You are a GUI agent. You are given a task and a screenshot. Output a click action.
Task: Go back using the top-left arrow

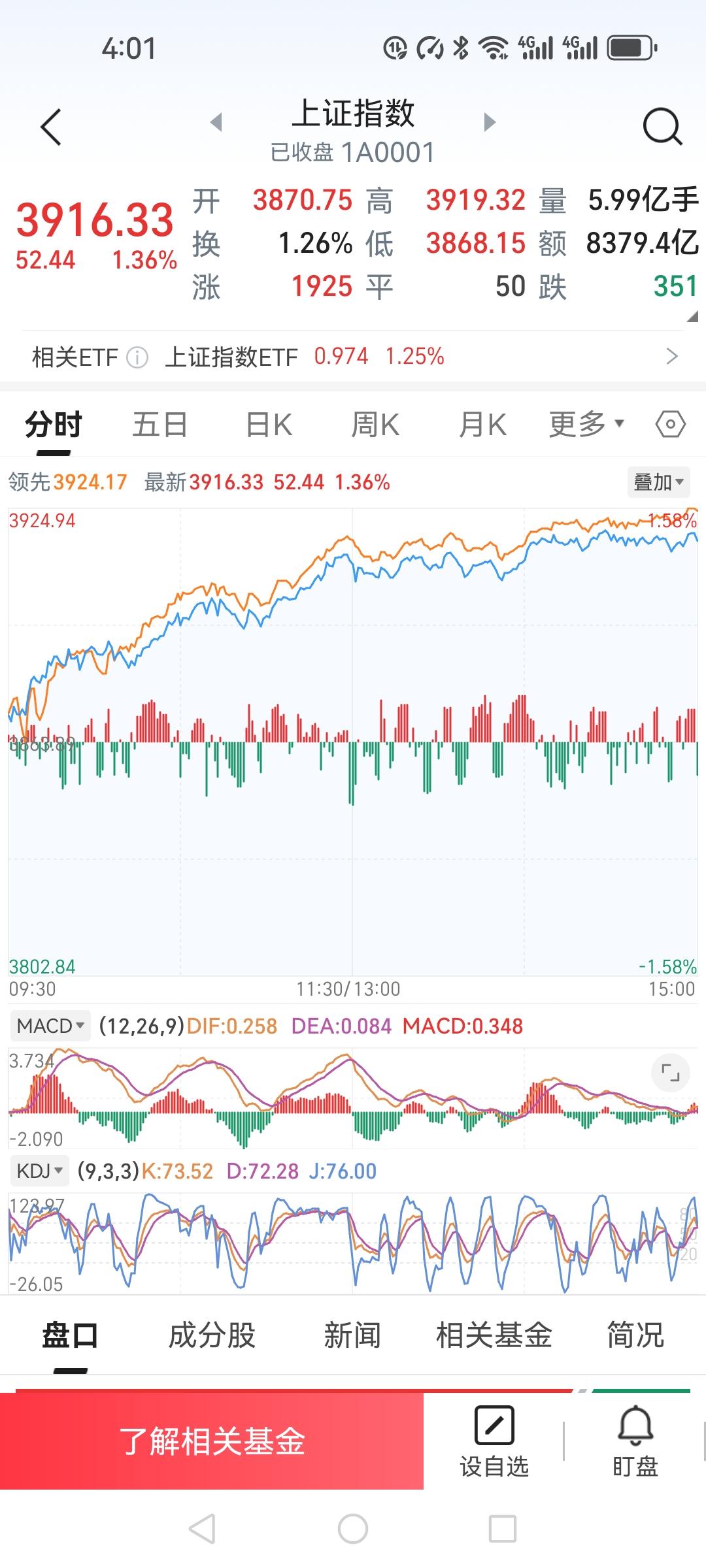coord(51,127)
